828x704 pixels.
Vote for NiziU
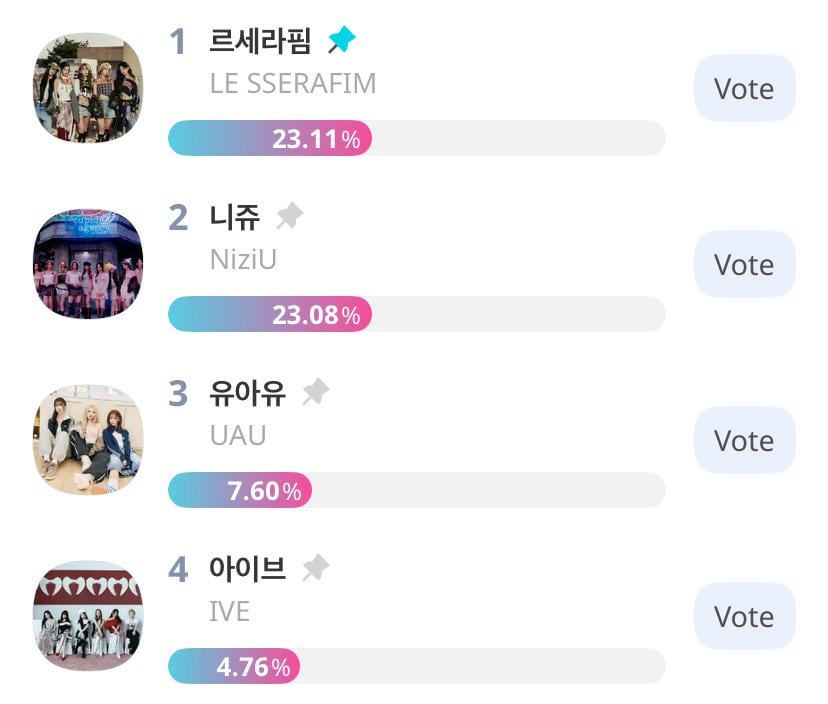(x=744, y=265)
